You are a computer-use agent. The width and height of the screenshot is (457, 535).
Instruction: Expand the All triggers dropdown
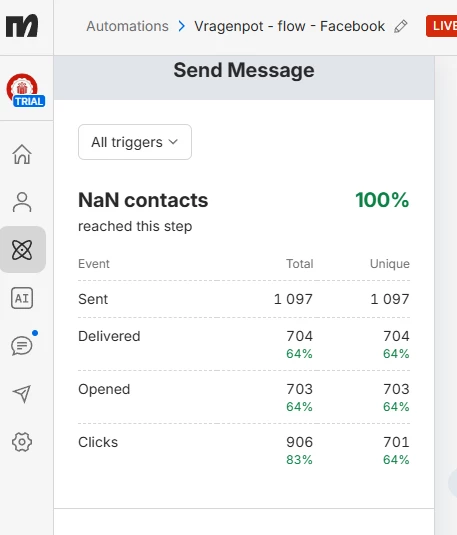[135, 142]
